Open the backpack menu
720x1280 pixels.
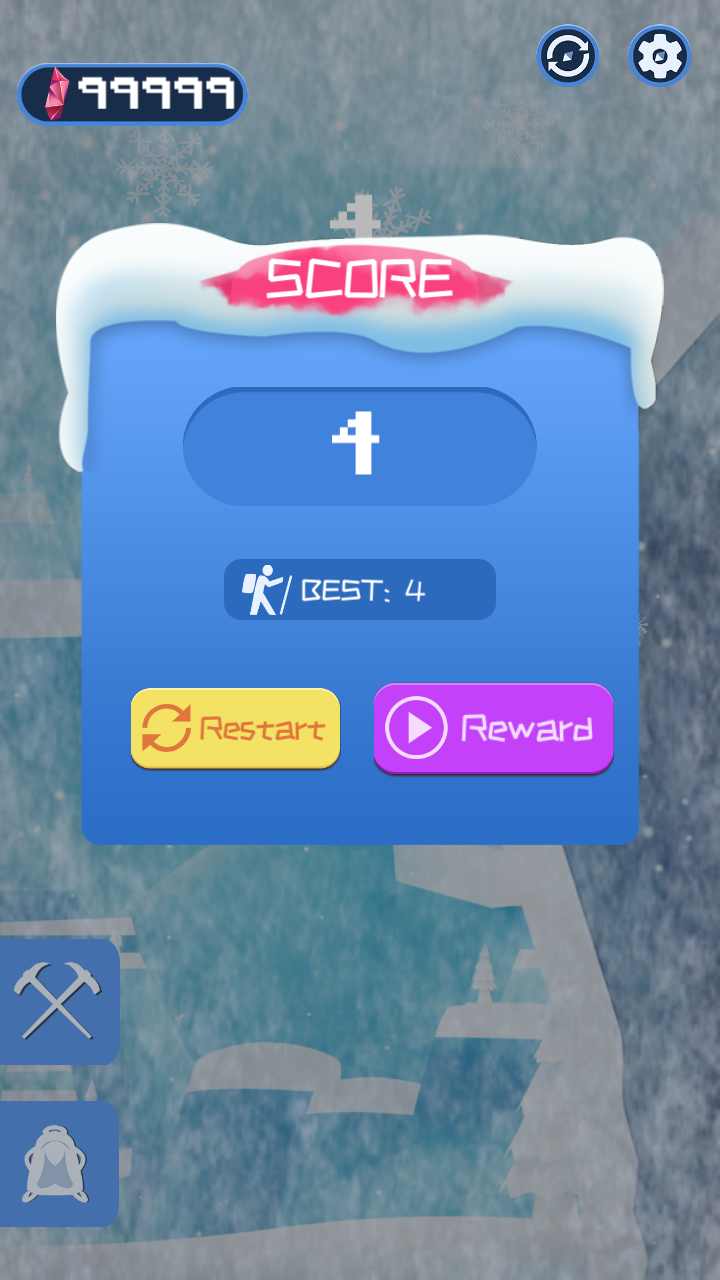(56, 1163)
